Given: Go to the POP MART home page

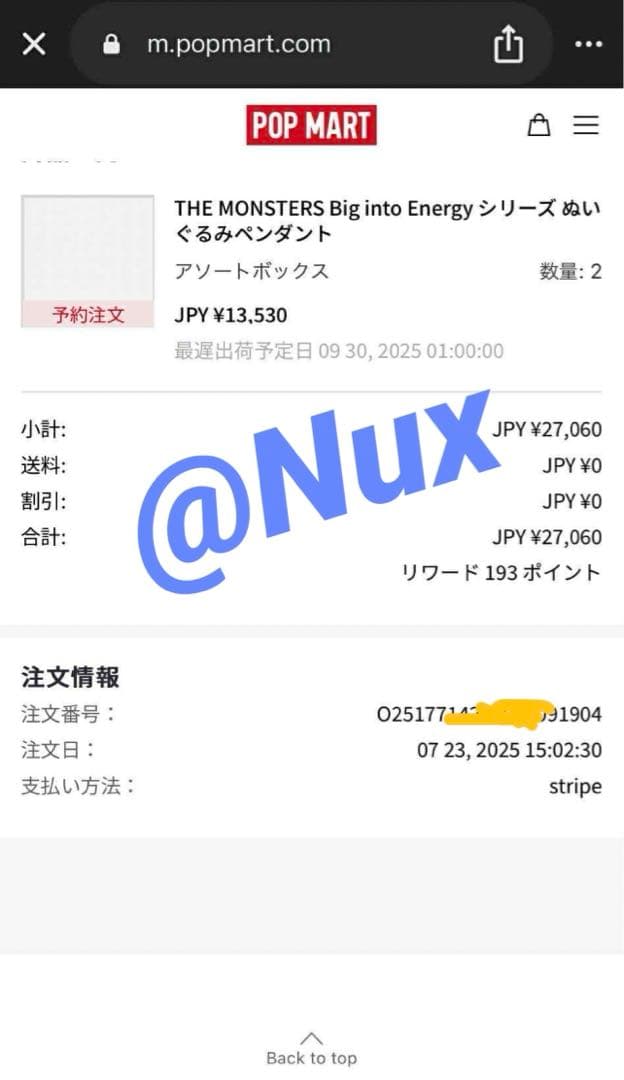Looking at the screenshot, I should tap(311, 125).
